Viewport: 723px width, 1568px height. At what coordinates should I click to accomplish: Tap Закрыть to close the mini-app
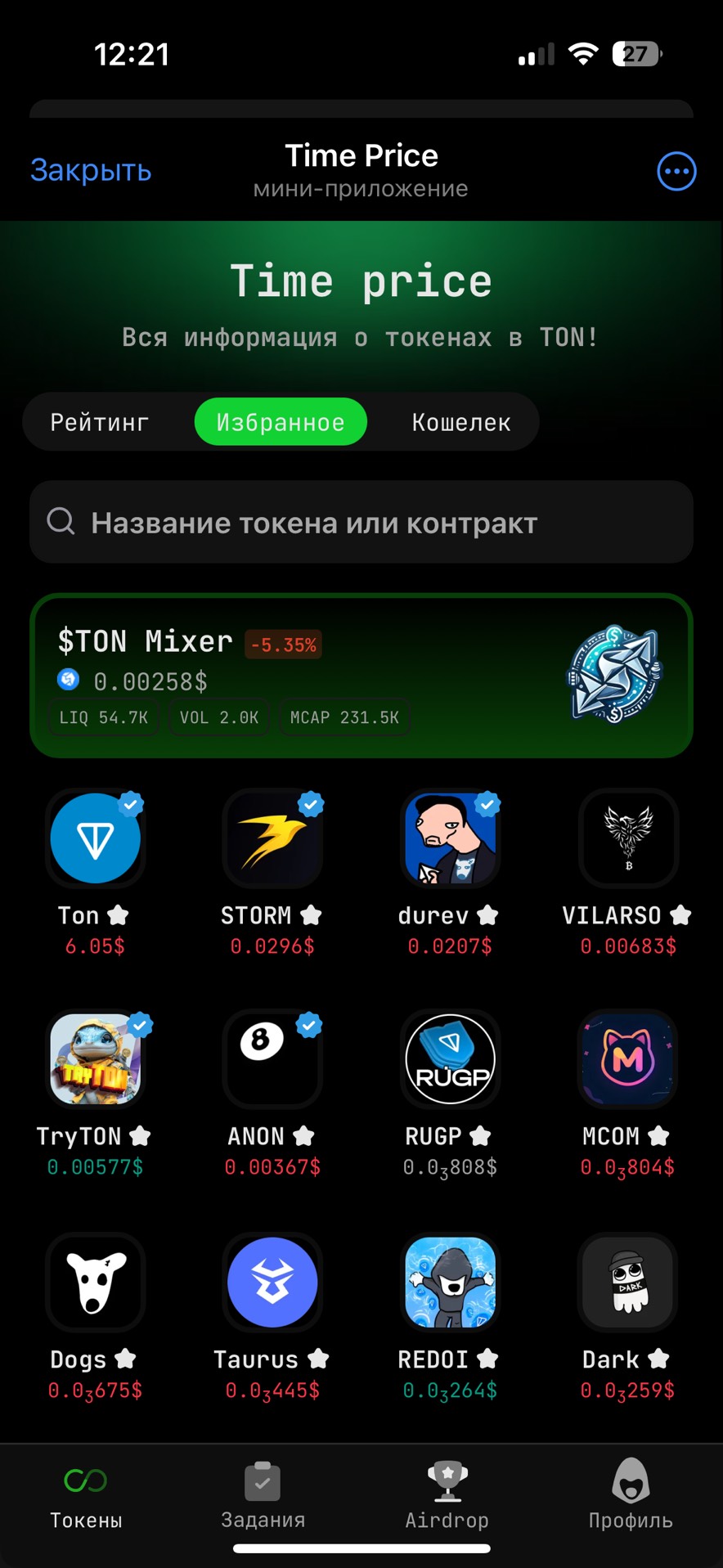pos(90,170)
